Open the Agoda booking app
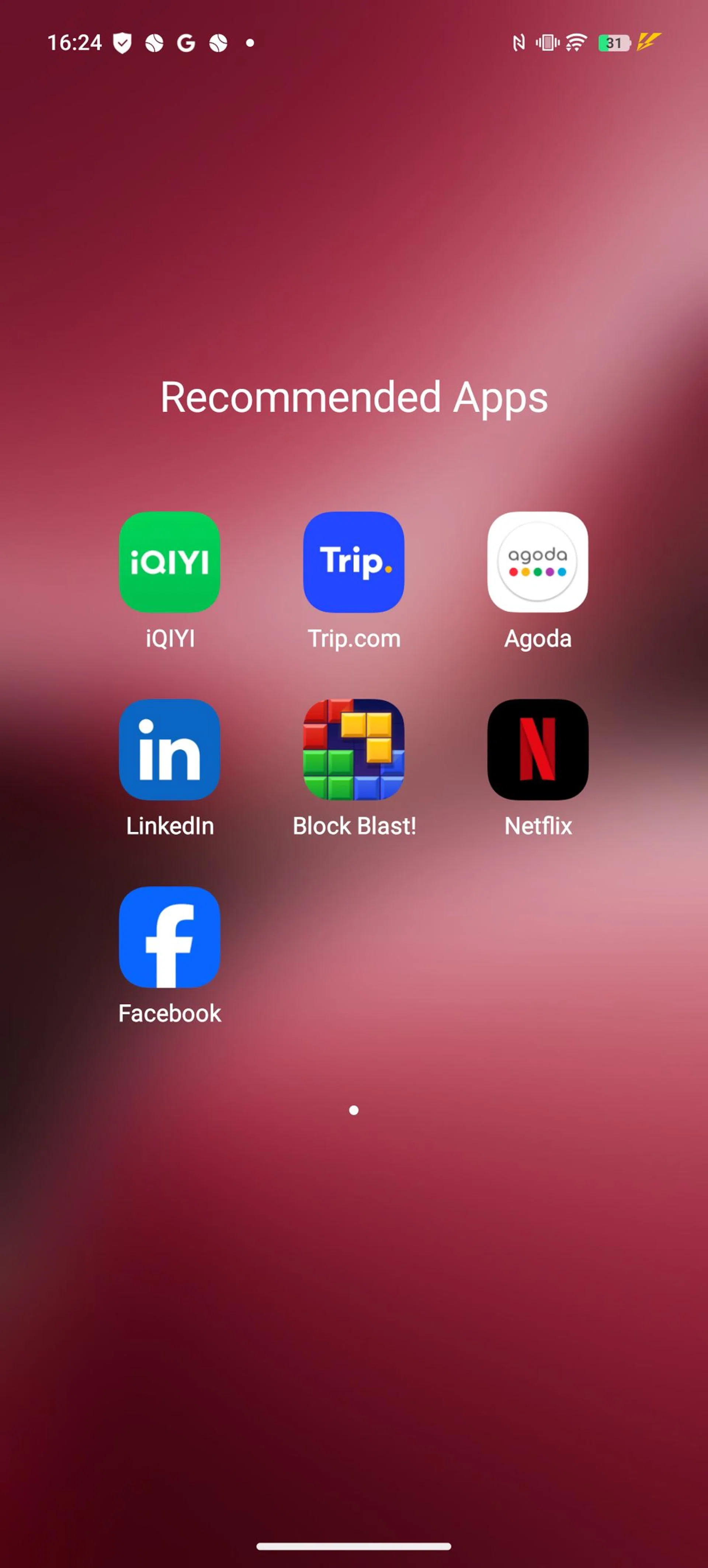Viewport: 708px width, 1568px height. [538, 562]
